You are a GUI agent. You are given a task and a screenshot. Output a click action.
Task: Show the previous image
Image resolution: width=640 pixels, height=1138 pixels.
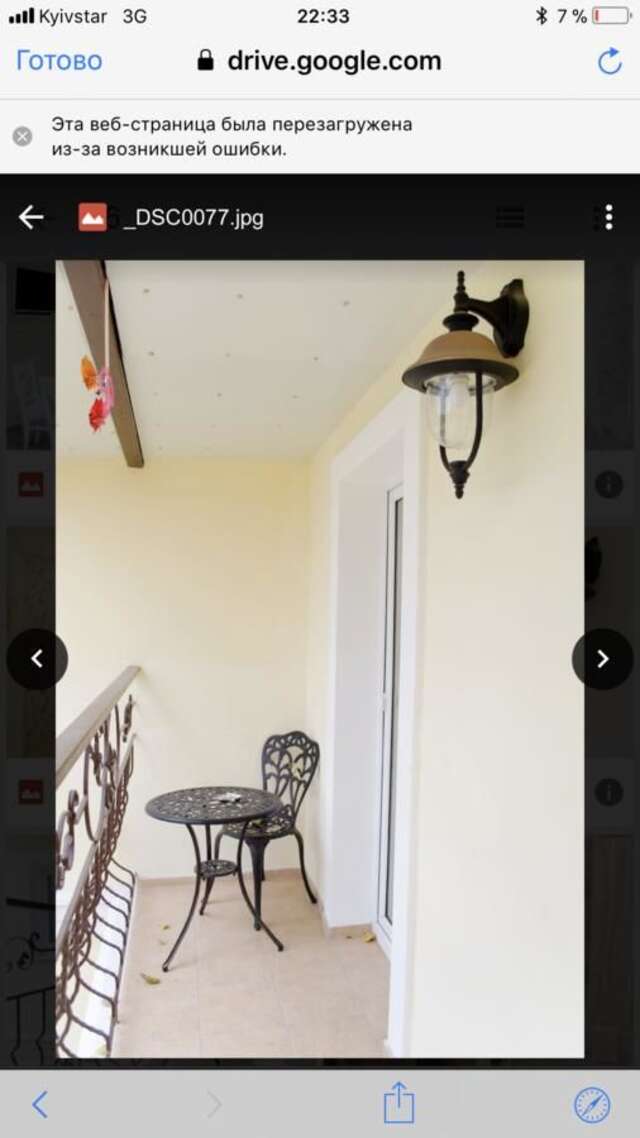(x=37, y=659)
